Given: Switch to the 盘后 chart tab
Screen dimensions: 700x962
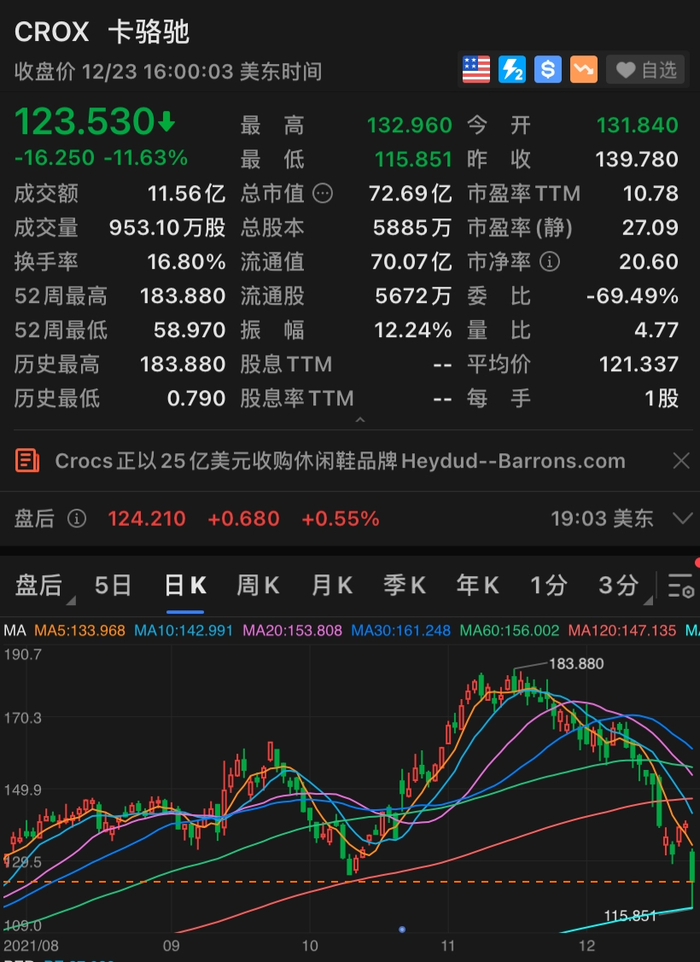Looking at the screenshot, I should pos(39,585).
